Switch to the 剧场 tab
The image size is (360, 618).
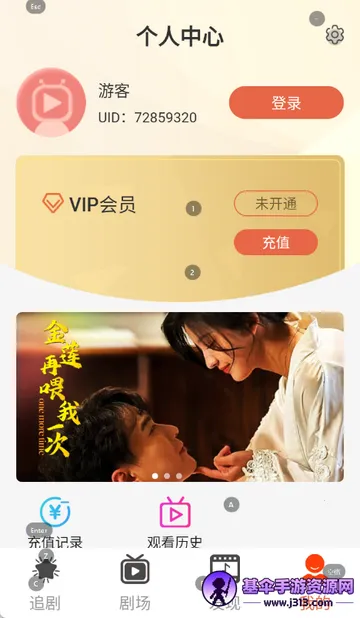point(134,583)
